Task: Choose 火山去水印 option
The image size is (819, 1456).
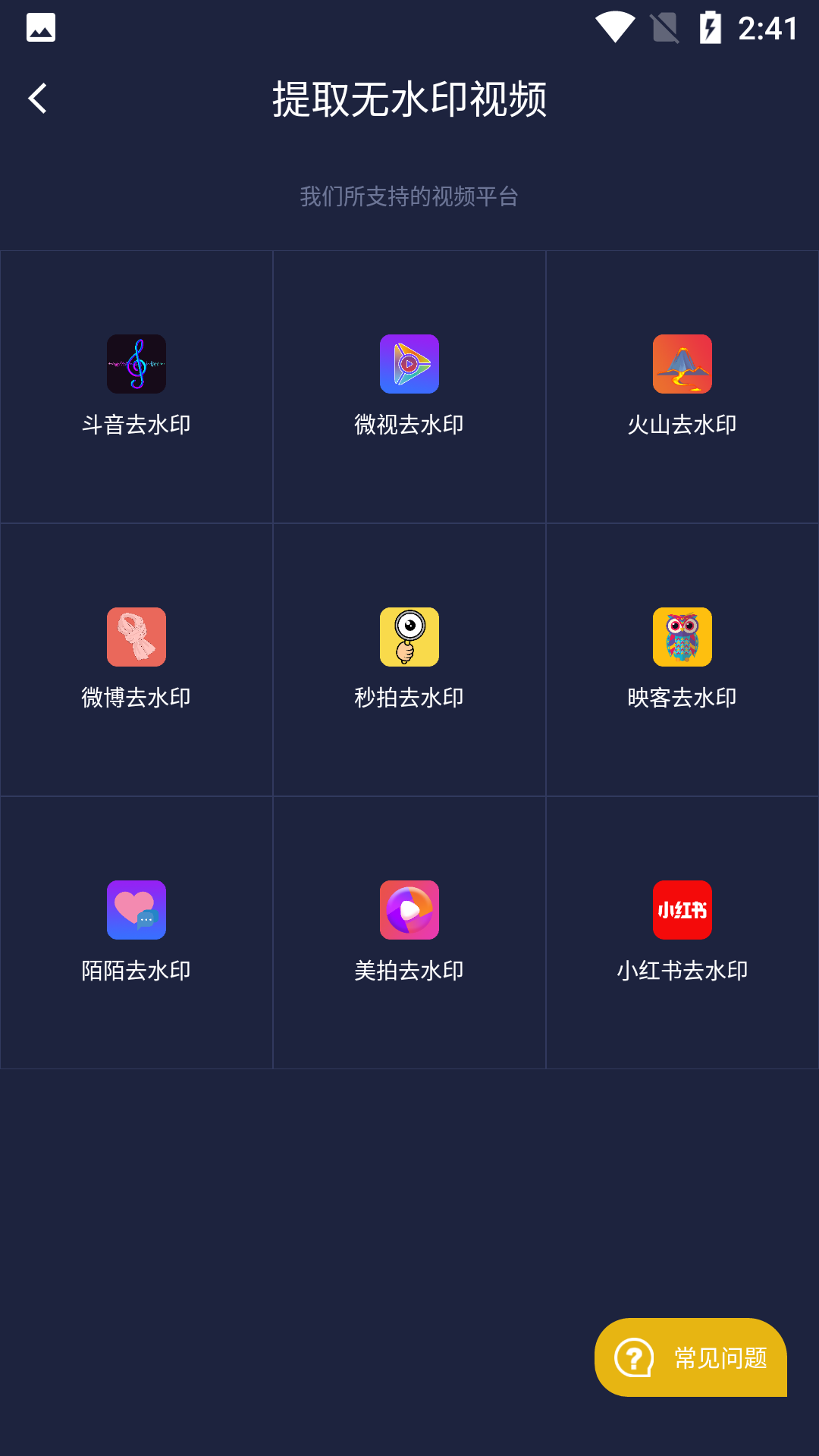Action: pos(682,386)
